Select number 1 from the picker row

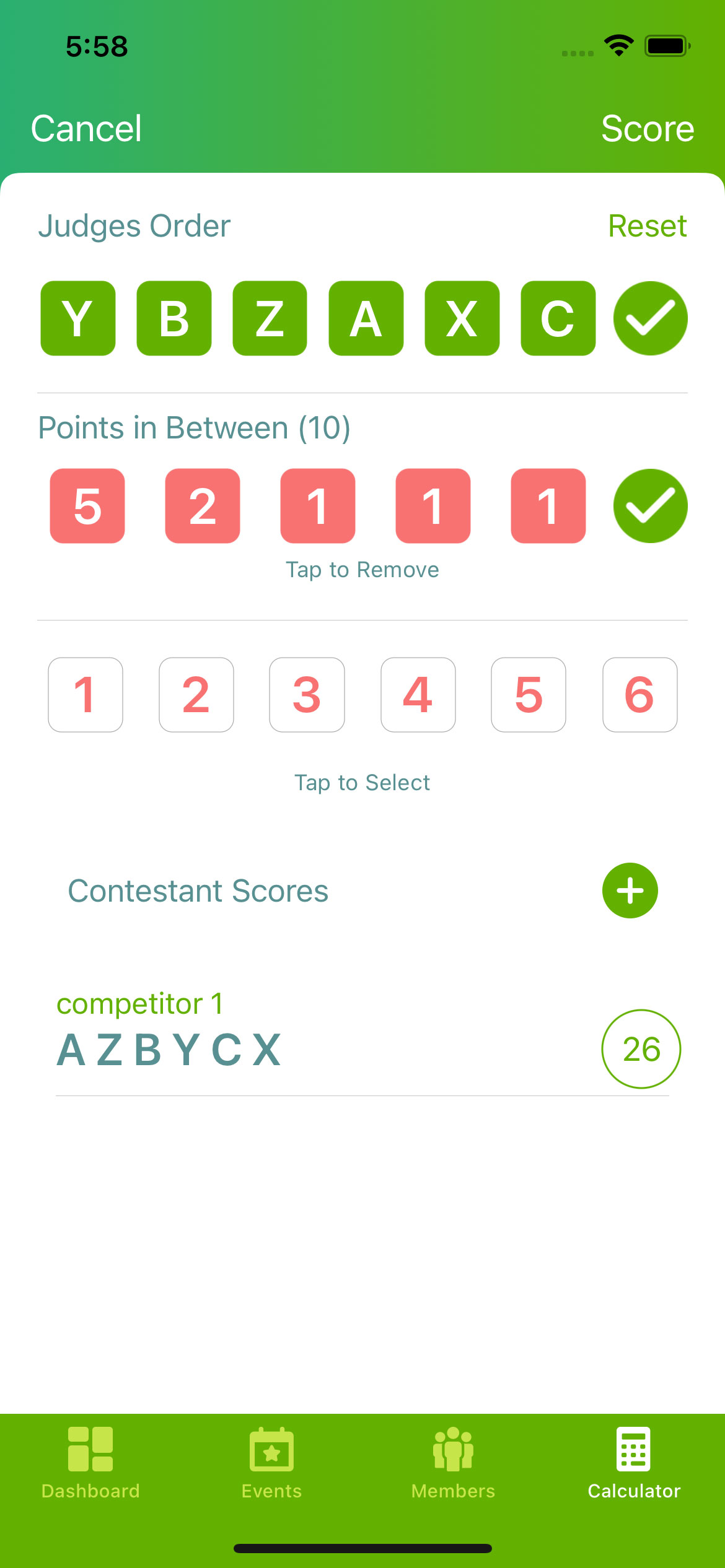click(x=86, y=695)
